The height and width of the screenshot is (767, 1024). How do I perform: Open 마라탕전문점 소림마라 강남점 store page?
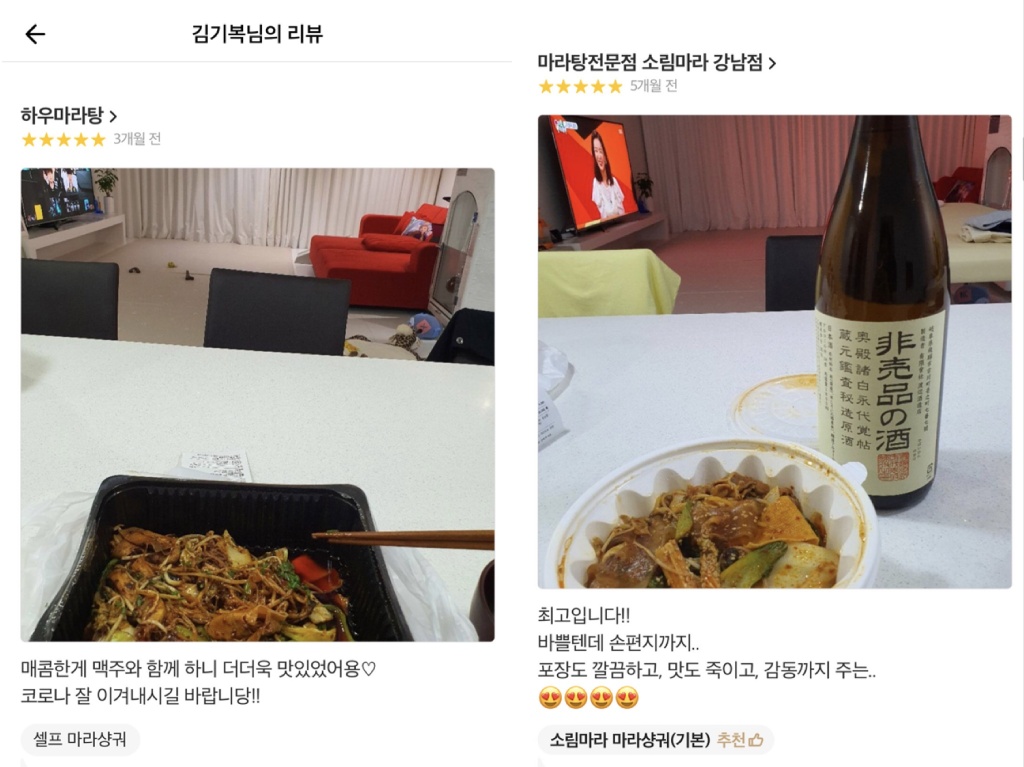click(x=656, y=62)
